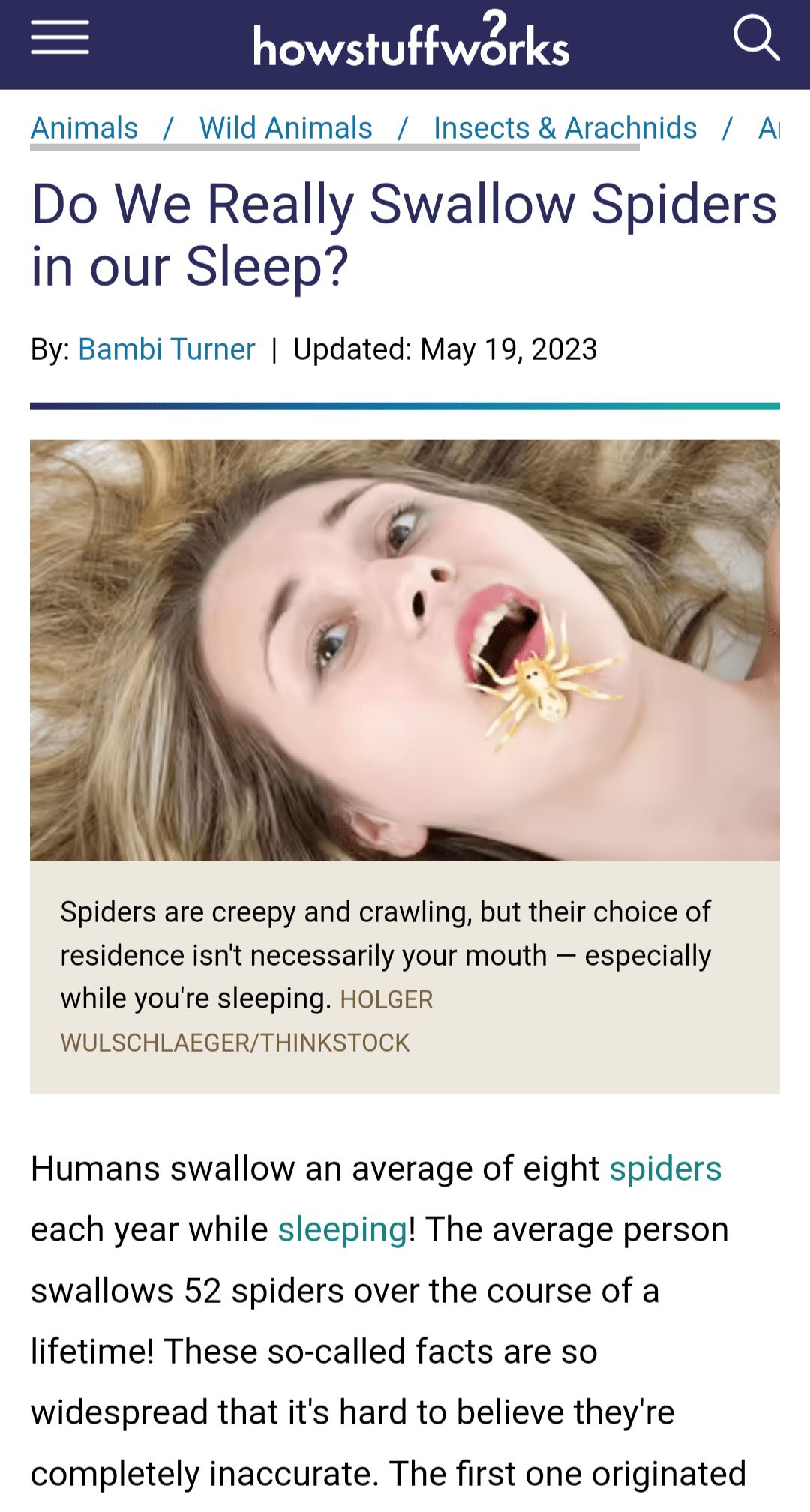
Task: Tap the search magnifier icon
Action: click(756, 37)
